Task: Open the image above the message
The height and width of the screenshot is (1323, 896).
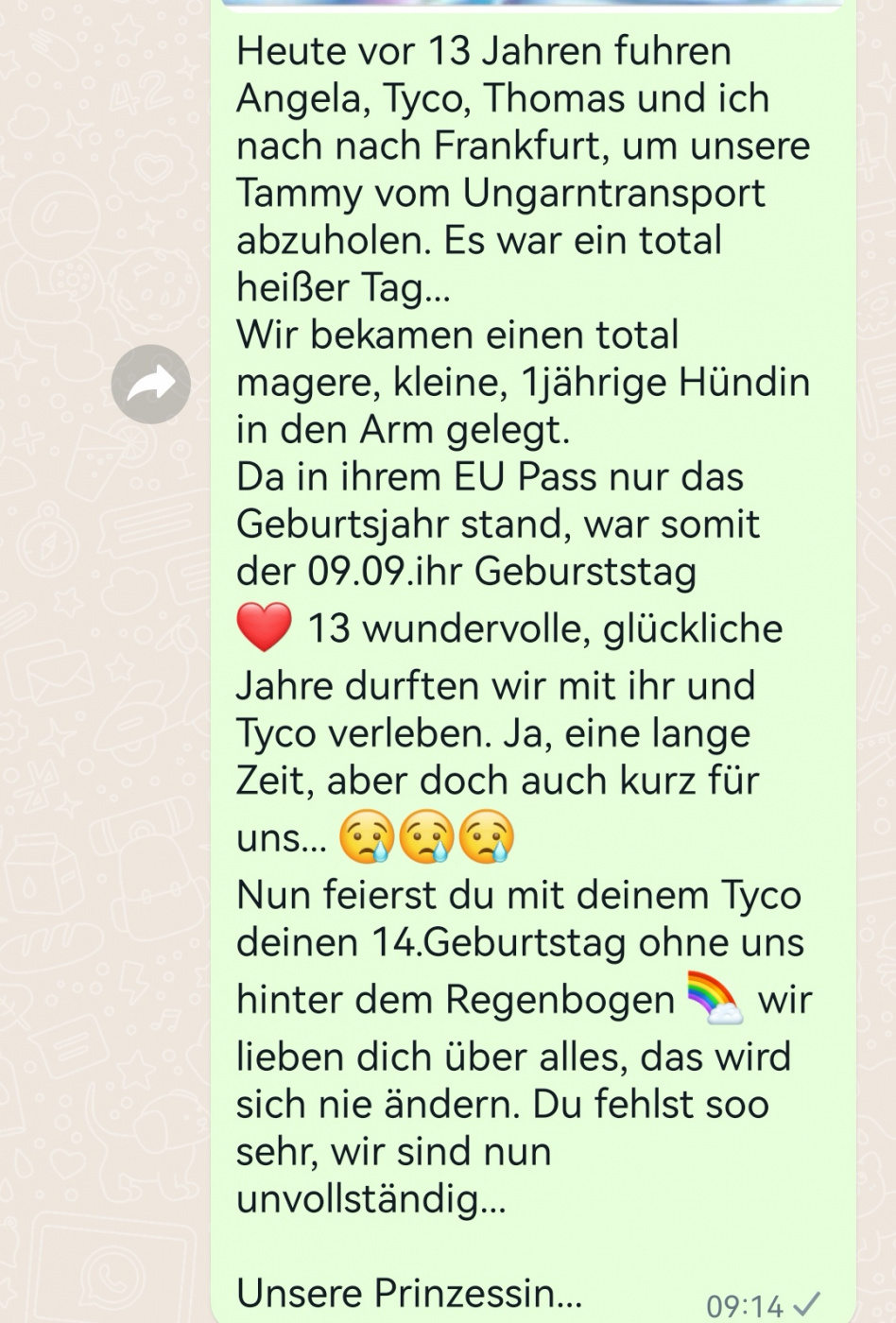Action: click(531, 4)
